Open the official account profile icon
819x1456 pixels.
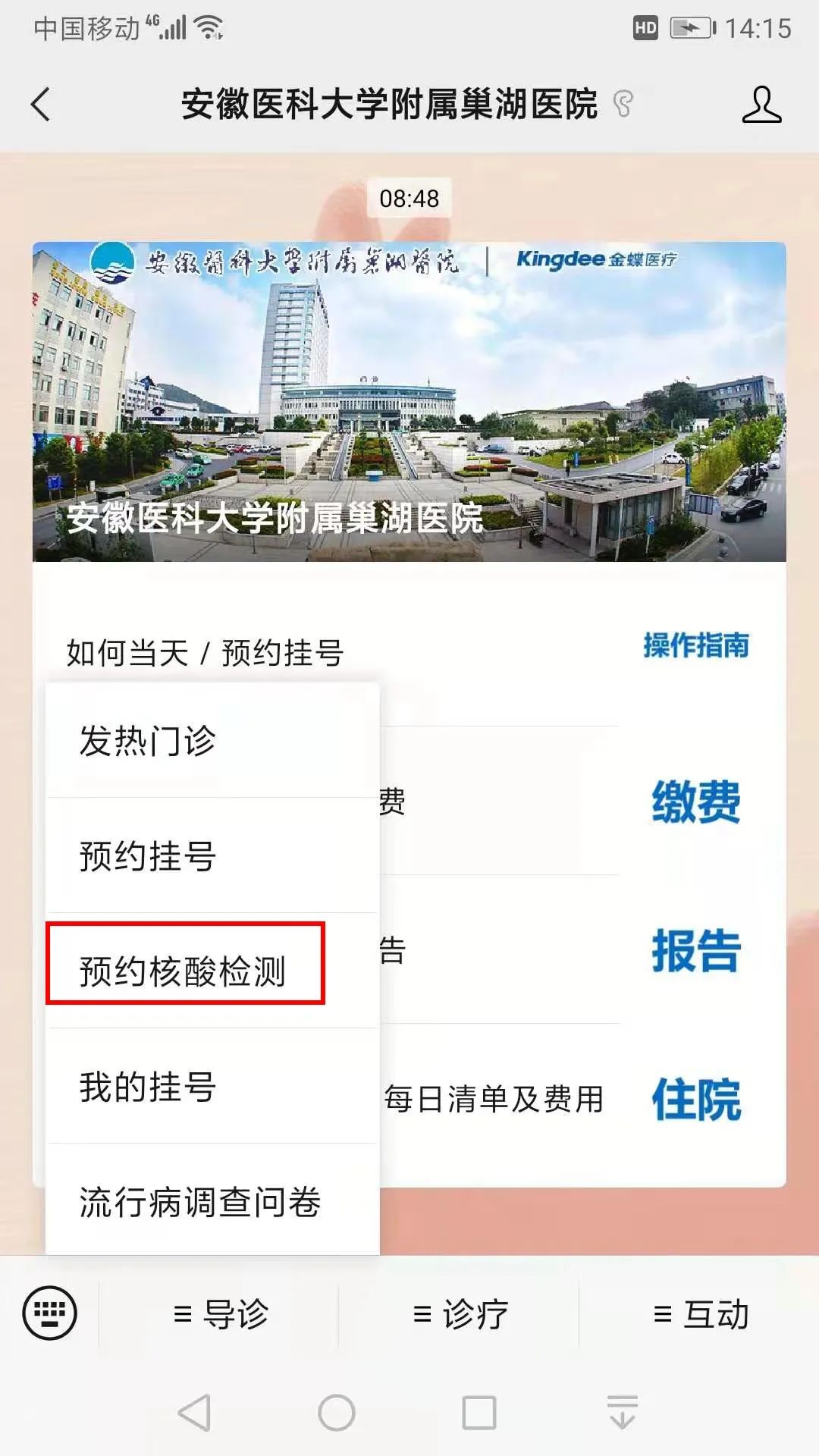tap(761, 104)
